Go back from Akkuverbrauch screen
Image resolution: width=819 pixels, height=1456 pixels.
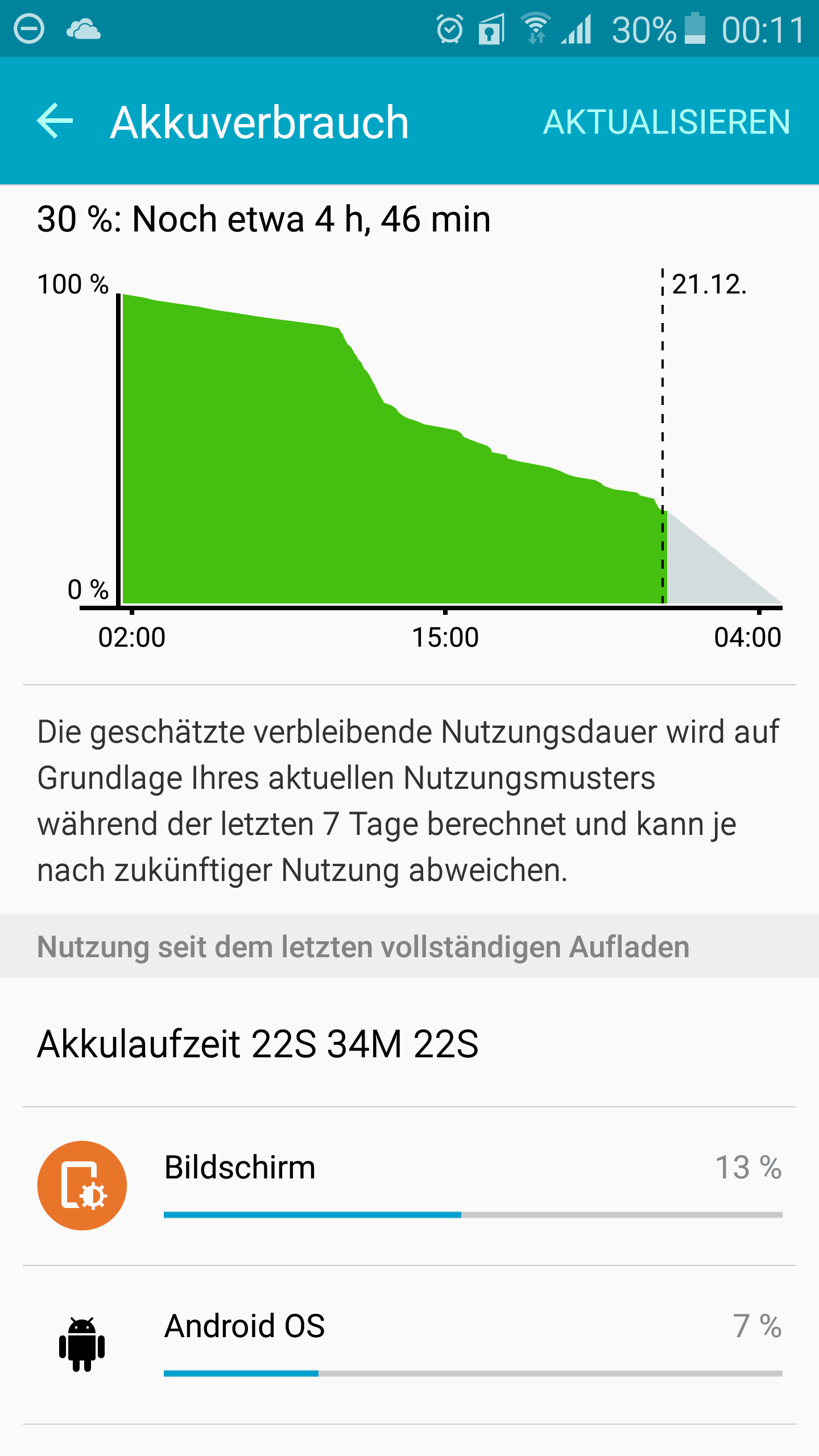point(55,121)
